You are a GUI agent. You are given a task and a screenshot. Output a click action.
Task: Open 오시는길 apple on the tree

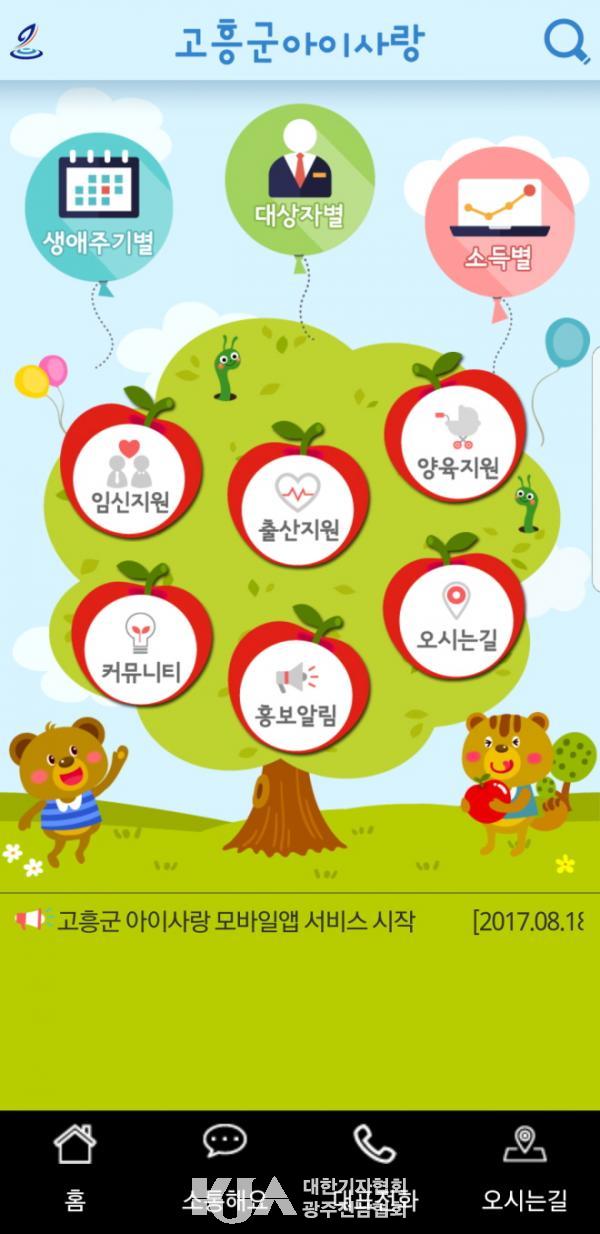coord(456,615)
